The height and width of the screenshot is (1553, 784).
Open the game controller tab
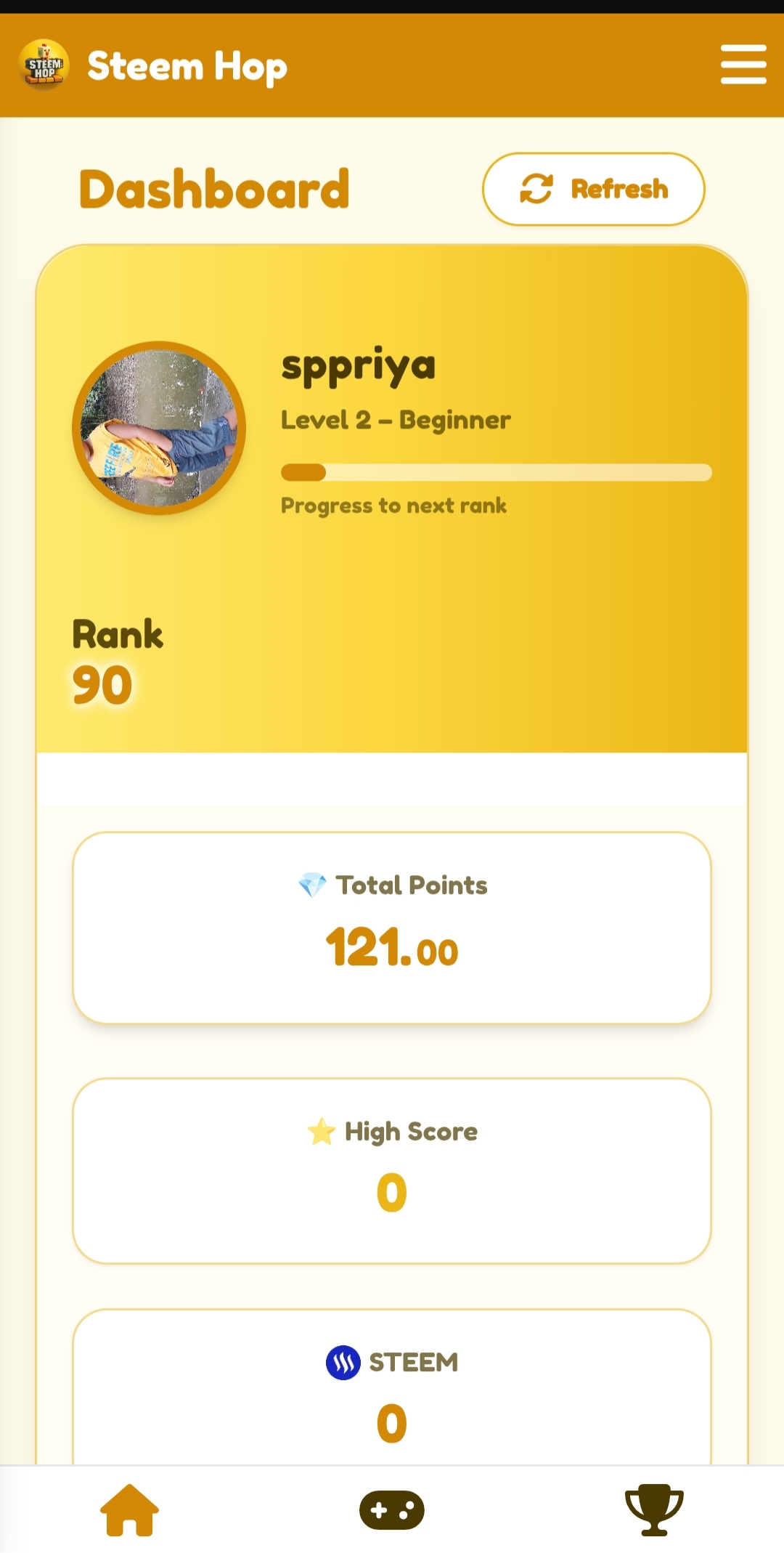pyautogui.click(x=391, y=1510)
